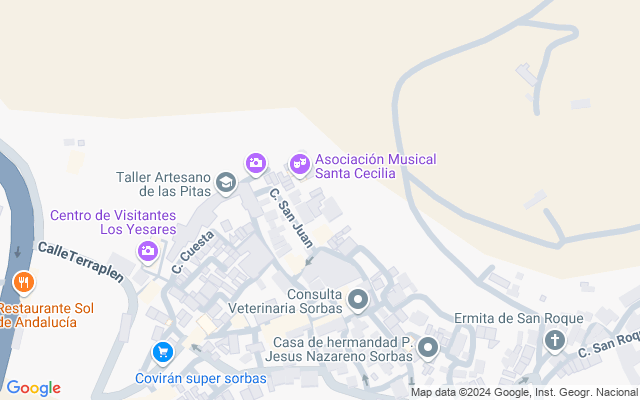Select the Covirán super sorbas shop pin
The width and height of the screenshot is (640, 400).
tap(163, 352)
